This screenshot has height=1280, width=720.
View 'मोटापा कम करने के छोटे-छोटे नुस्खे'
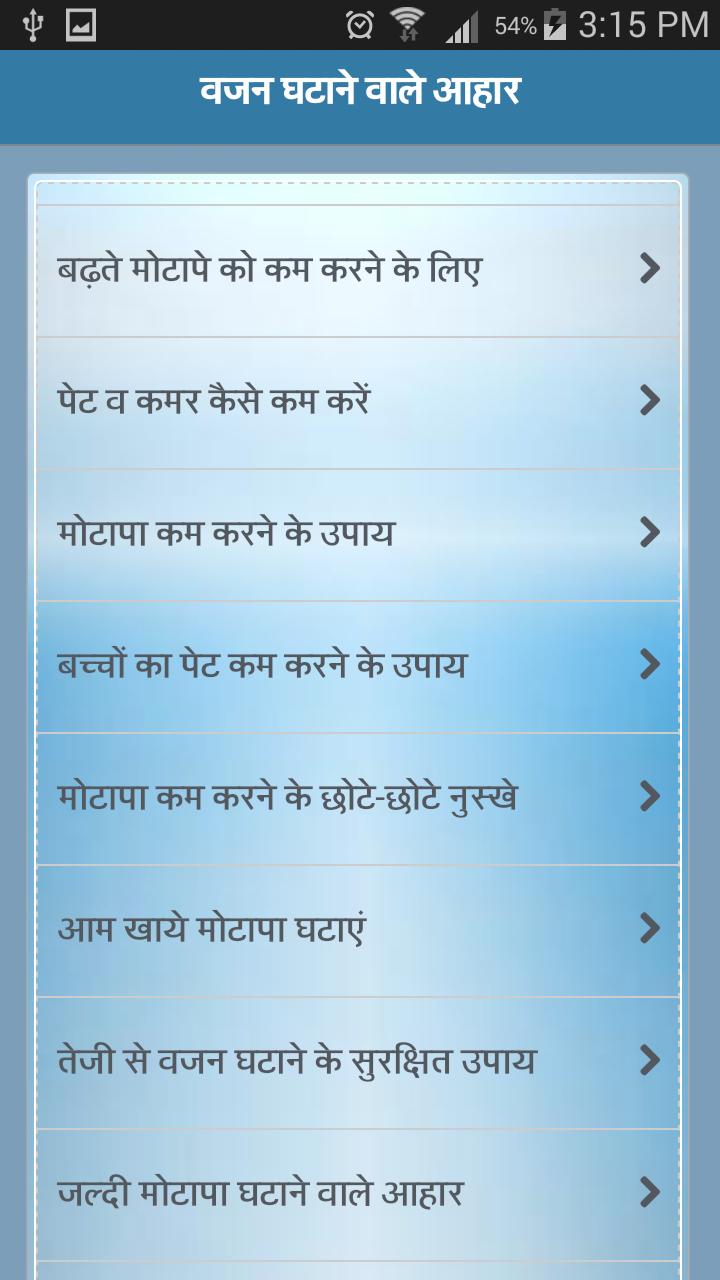[358, 798]
